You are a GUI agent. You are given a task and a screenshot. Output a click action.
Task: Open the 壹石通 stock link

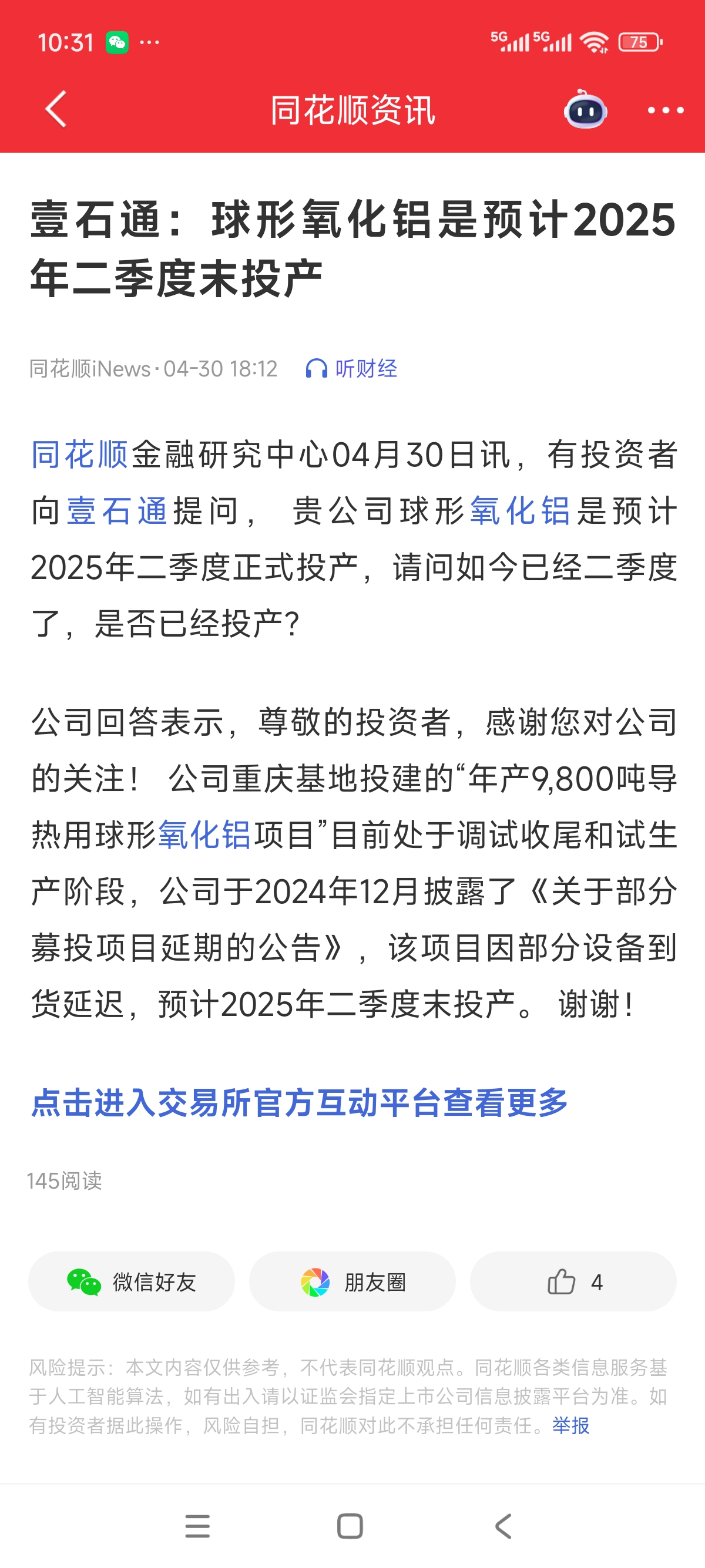pyautogui.click(x=117, y=510)
